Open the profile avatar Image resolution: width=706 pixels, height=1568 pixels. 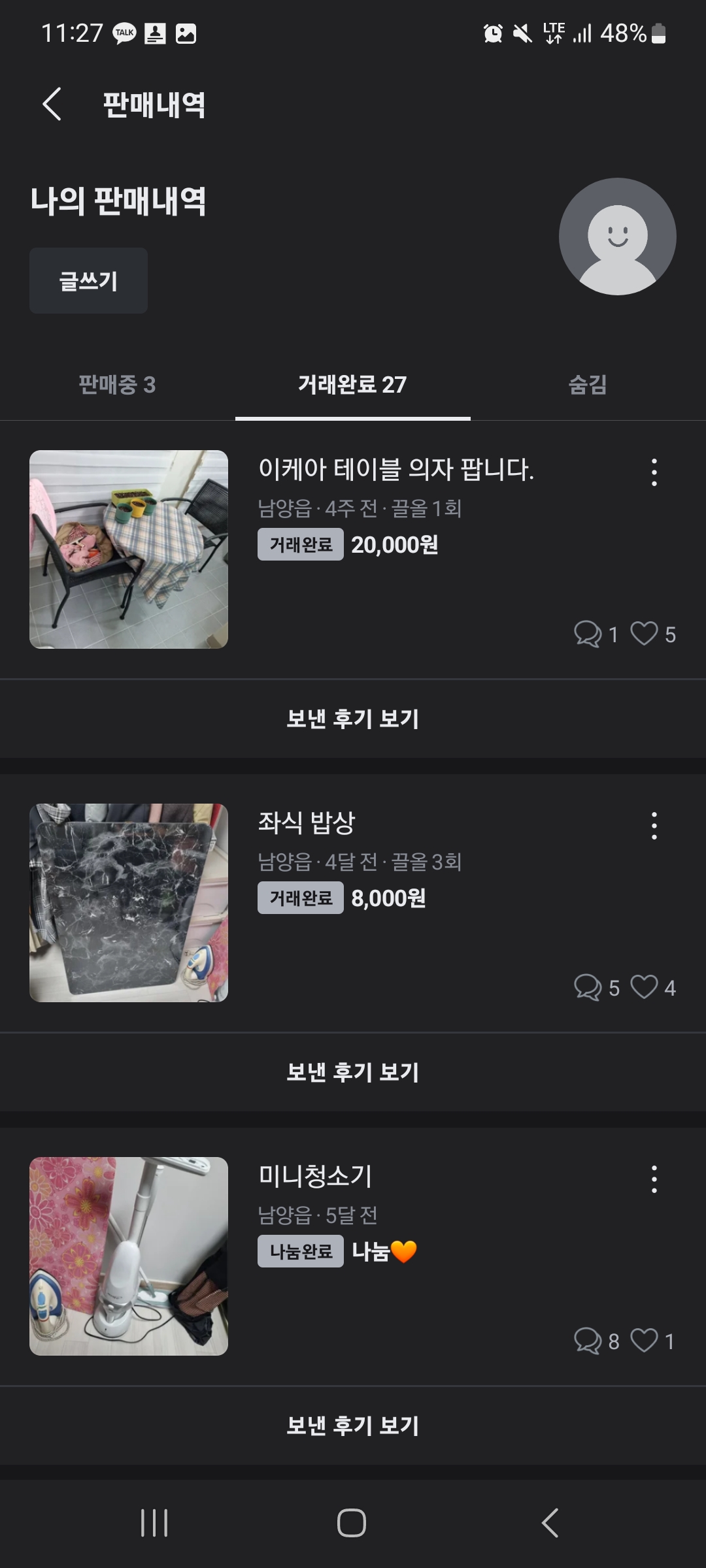pyautogui.click(x=617, y=237)
